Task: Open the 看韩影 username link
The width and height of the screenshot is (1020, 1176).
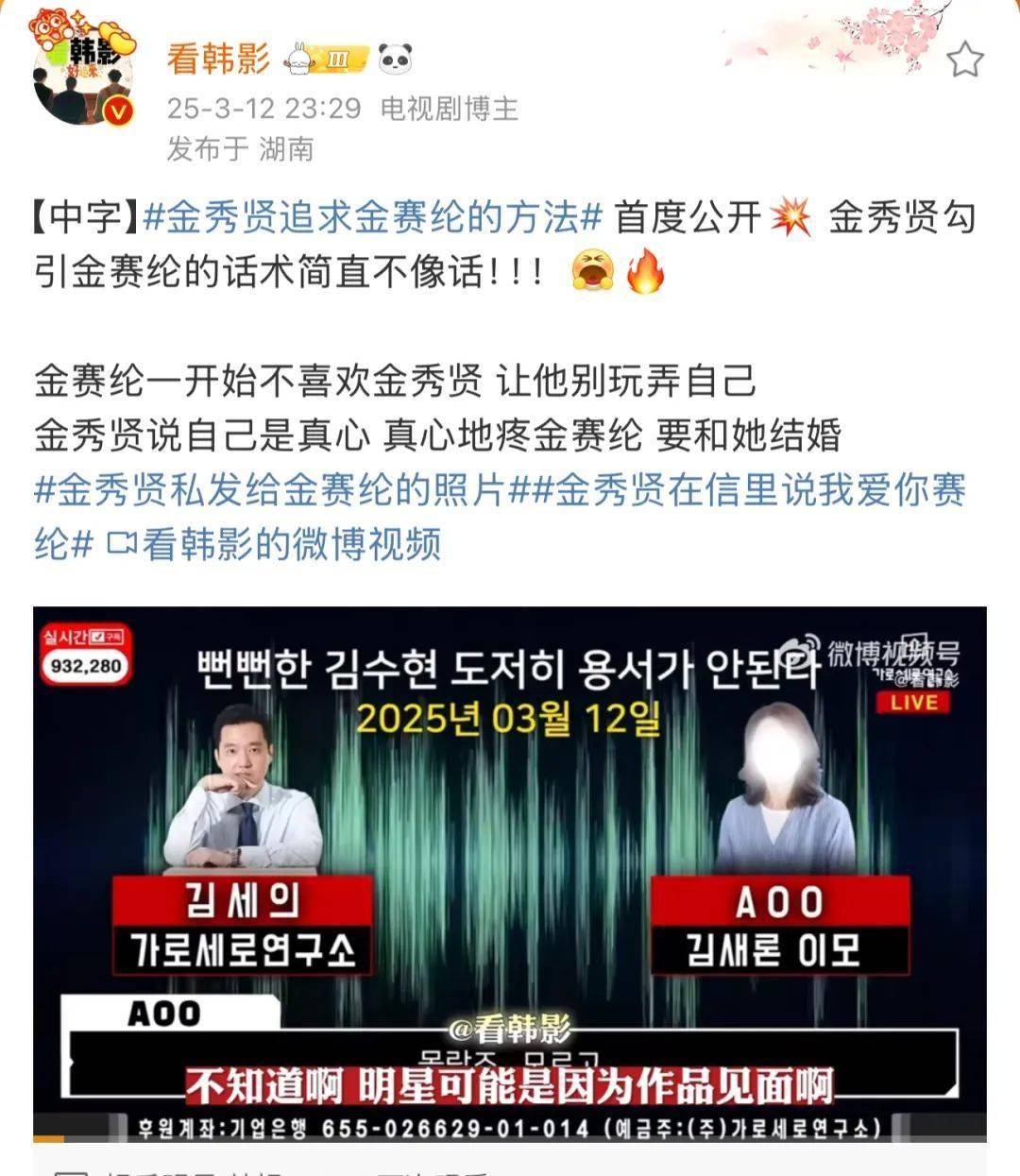Action: pos(218,59)
